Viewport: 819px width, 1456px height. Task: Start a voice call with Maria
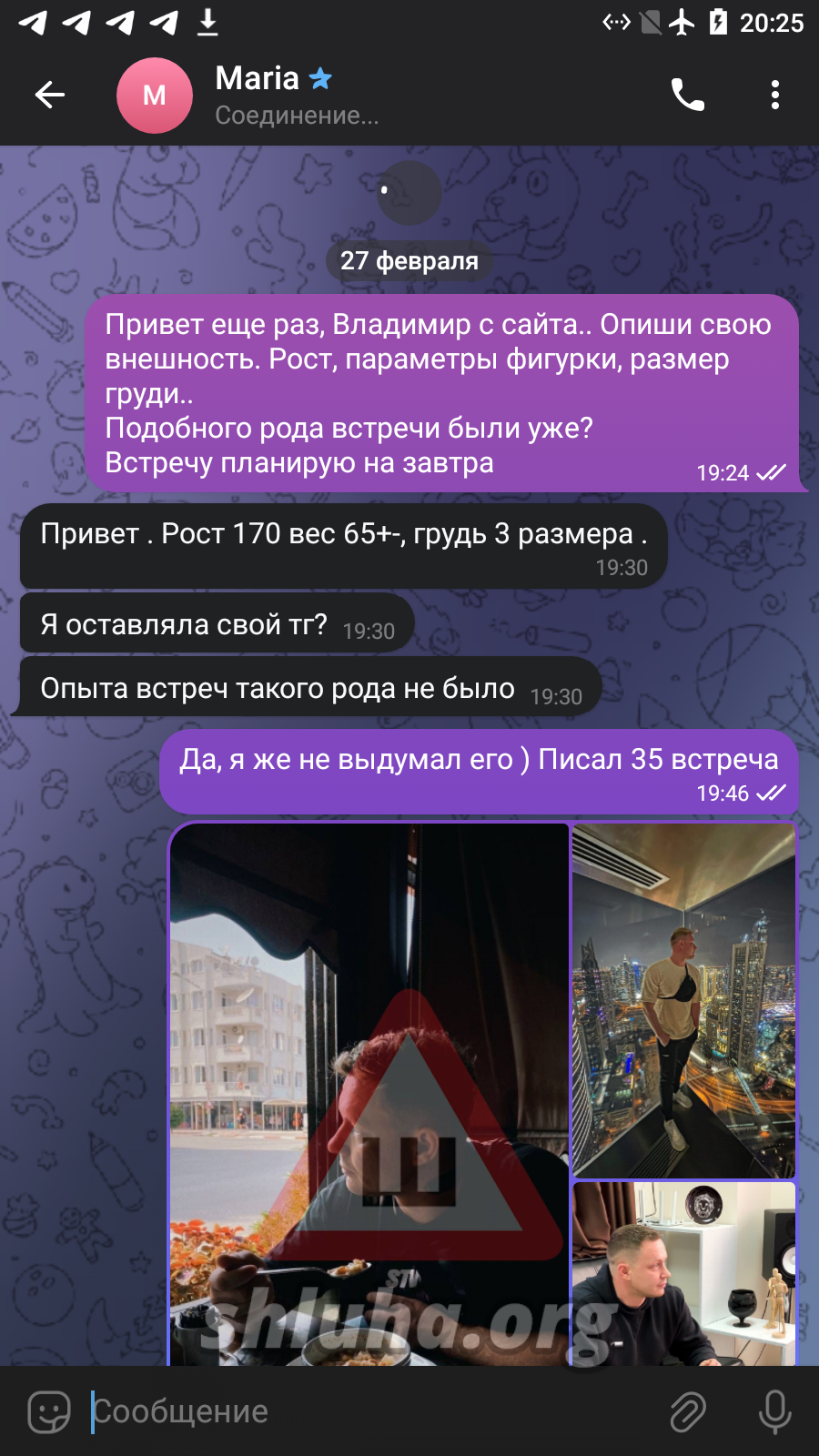point(688,95)
